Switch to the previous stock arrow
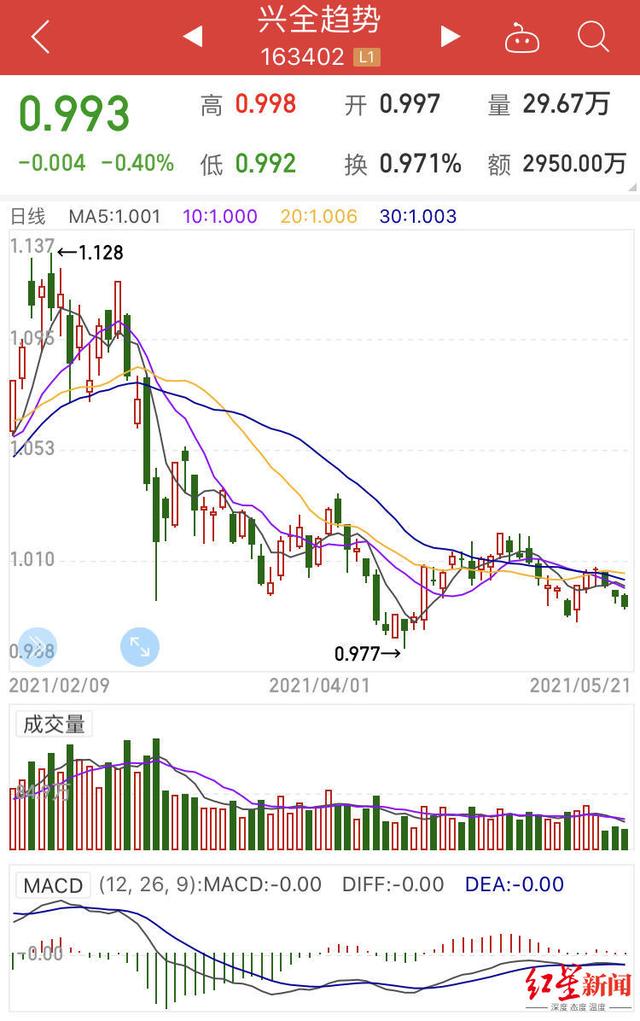This screenshot has height=1021, width=640. (192, 38)
